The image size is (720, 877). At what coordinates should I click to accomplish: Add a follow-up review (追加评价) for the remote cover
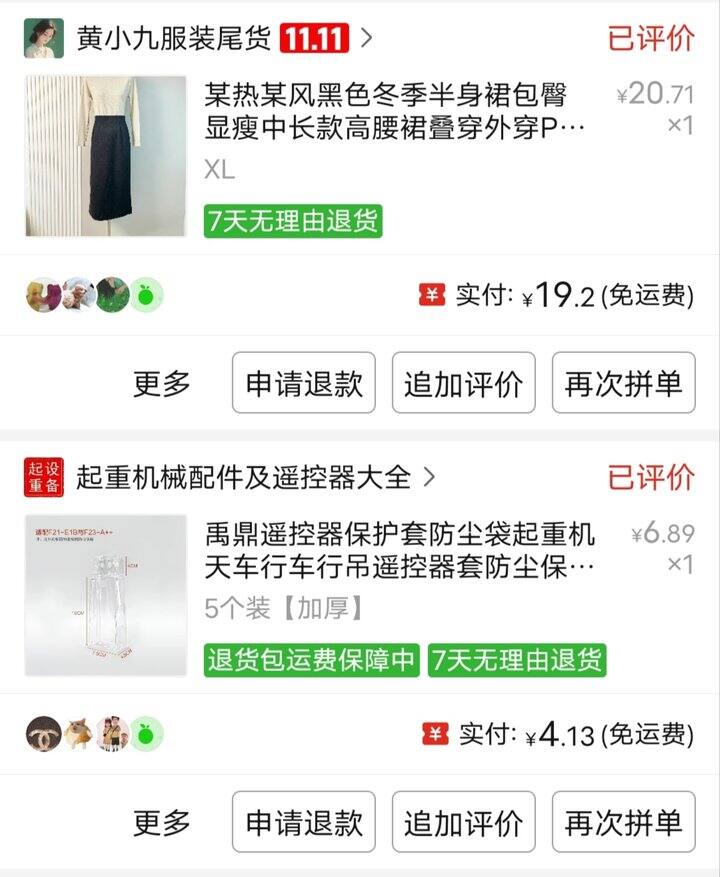coord(463,823)
